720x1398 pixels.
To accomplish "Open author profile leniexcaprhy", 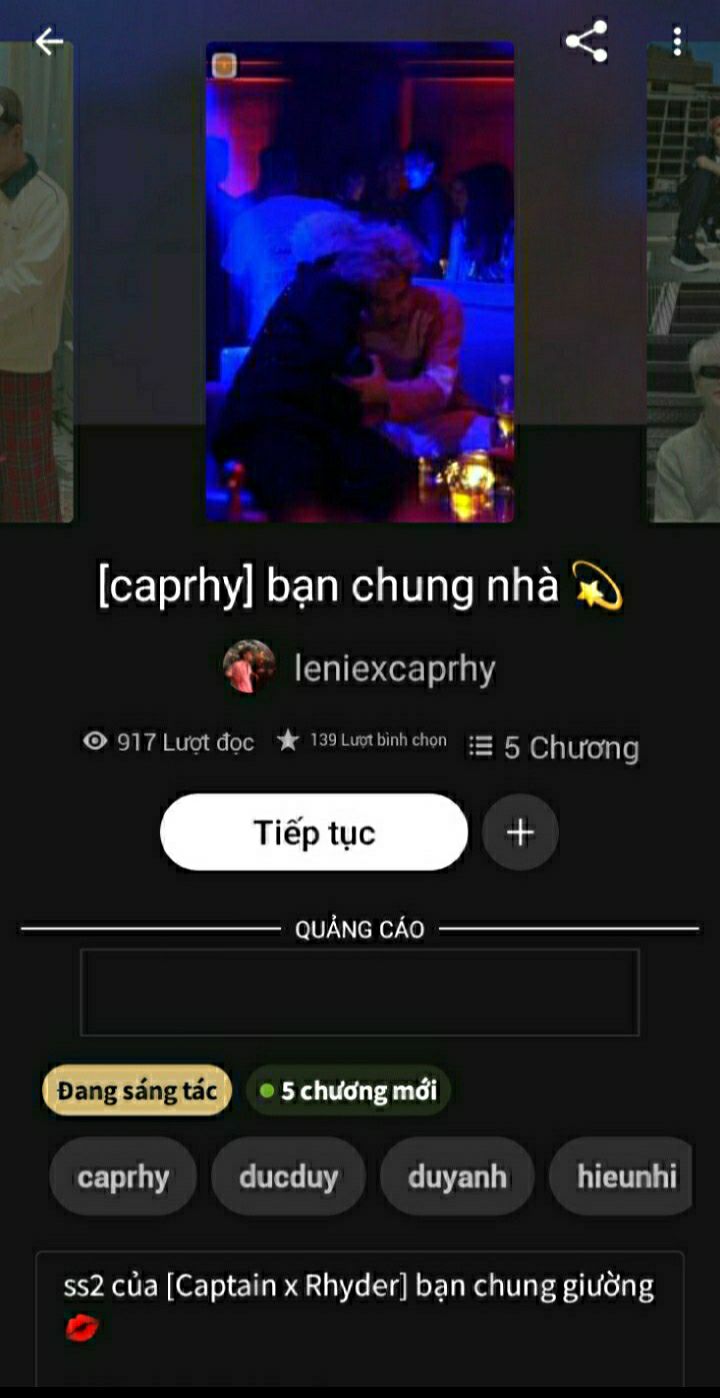I will click(x=360, y=668).
